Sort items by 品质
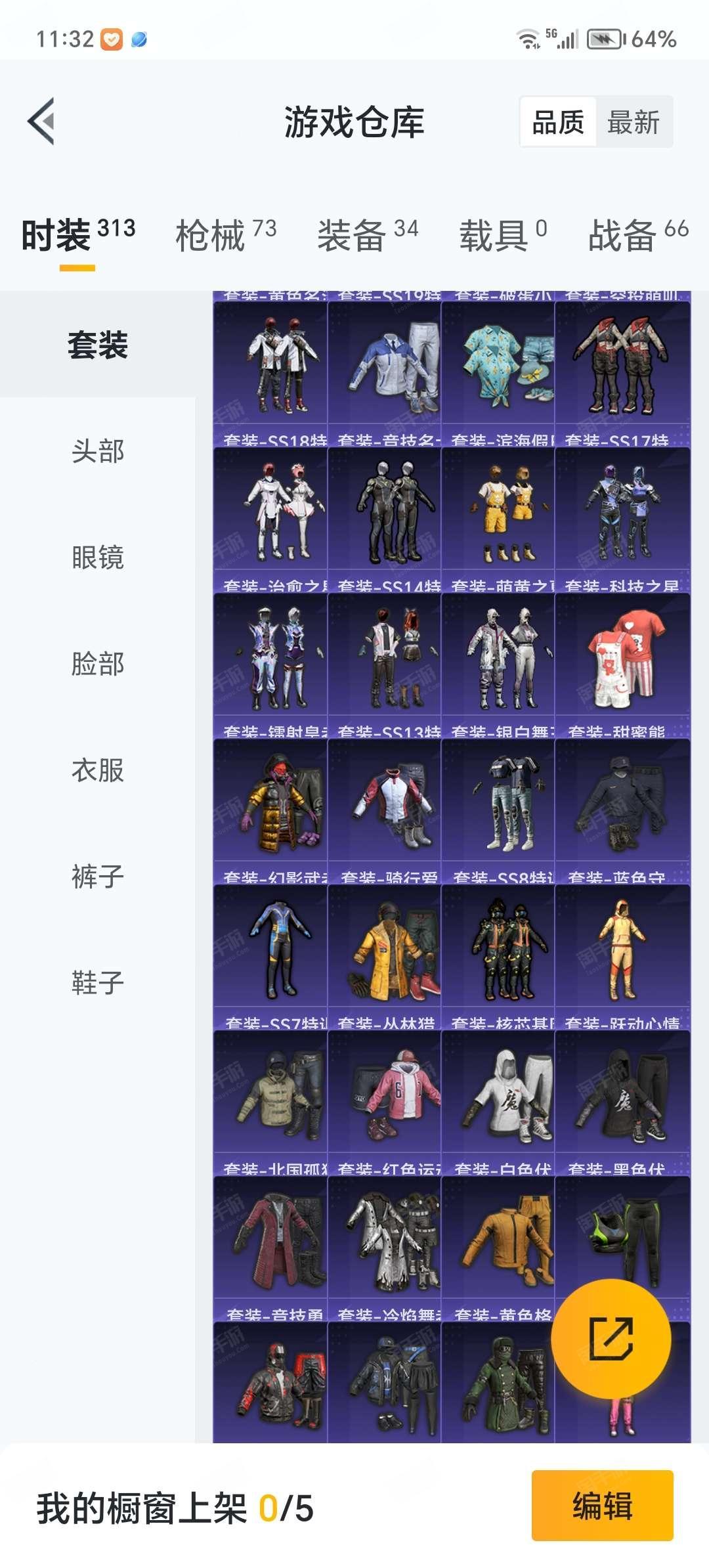Image resolution: width=709 pixels, height=1568 pixels. tap(558, 122)
